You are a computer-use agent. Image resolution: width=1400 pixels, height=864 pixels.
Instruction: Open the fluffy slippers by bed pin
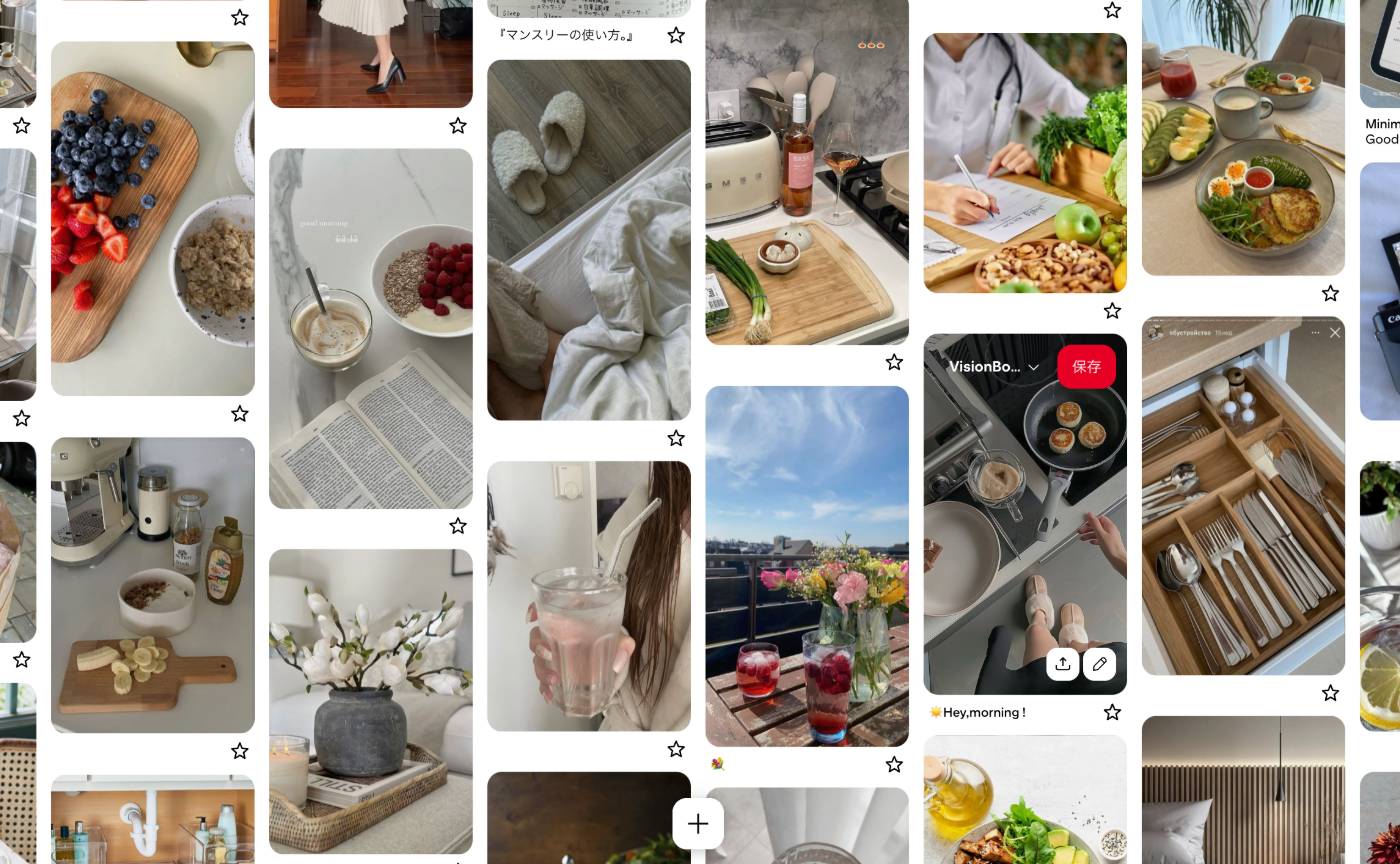(x=588, y=240)
